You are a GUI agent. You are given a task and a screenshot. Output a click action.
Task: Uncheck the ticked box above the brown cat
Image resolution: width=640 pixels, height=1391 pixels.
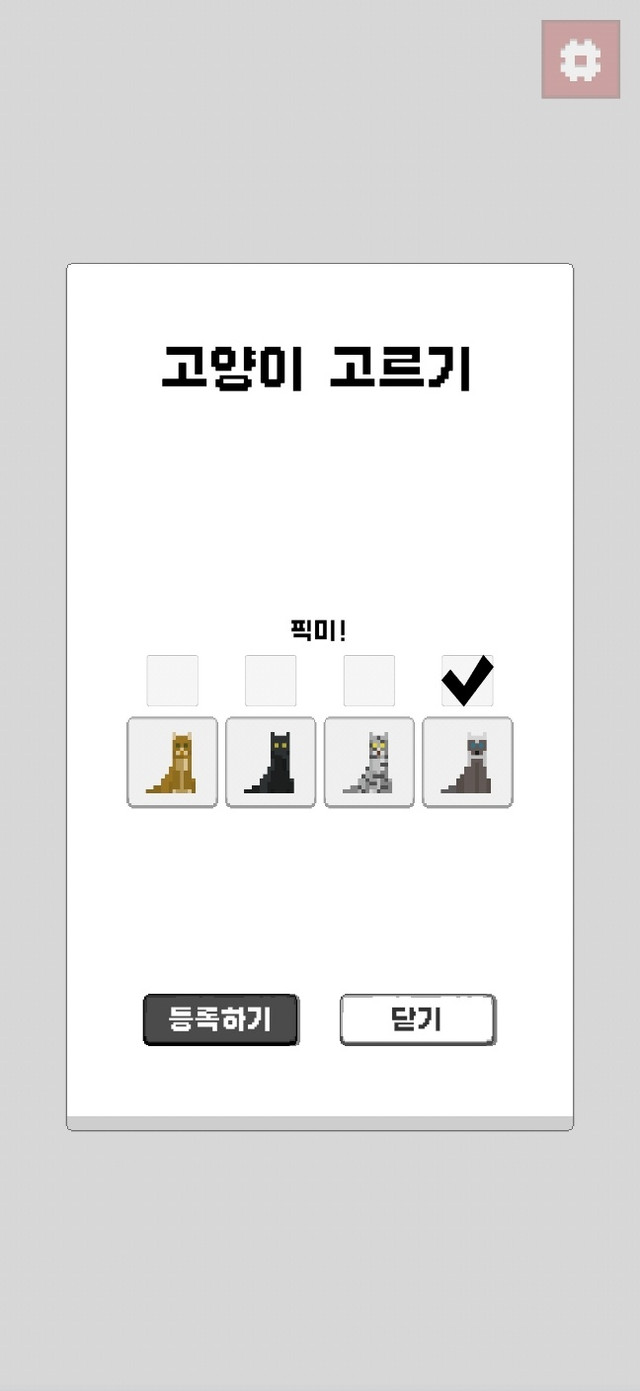[467, 680]
